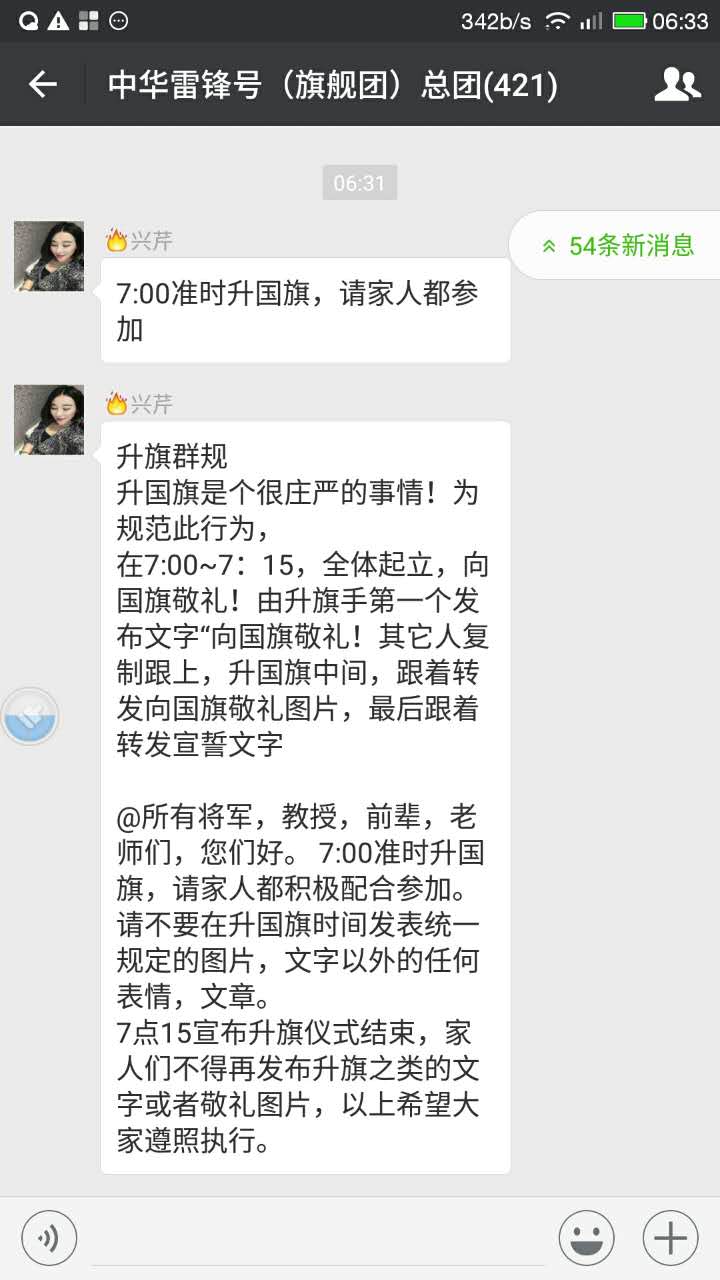This screenshot has height=1280, width=720.
Task: Open 兴芹's avatar on the 7:00 message
Action: pos(49,256)
